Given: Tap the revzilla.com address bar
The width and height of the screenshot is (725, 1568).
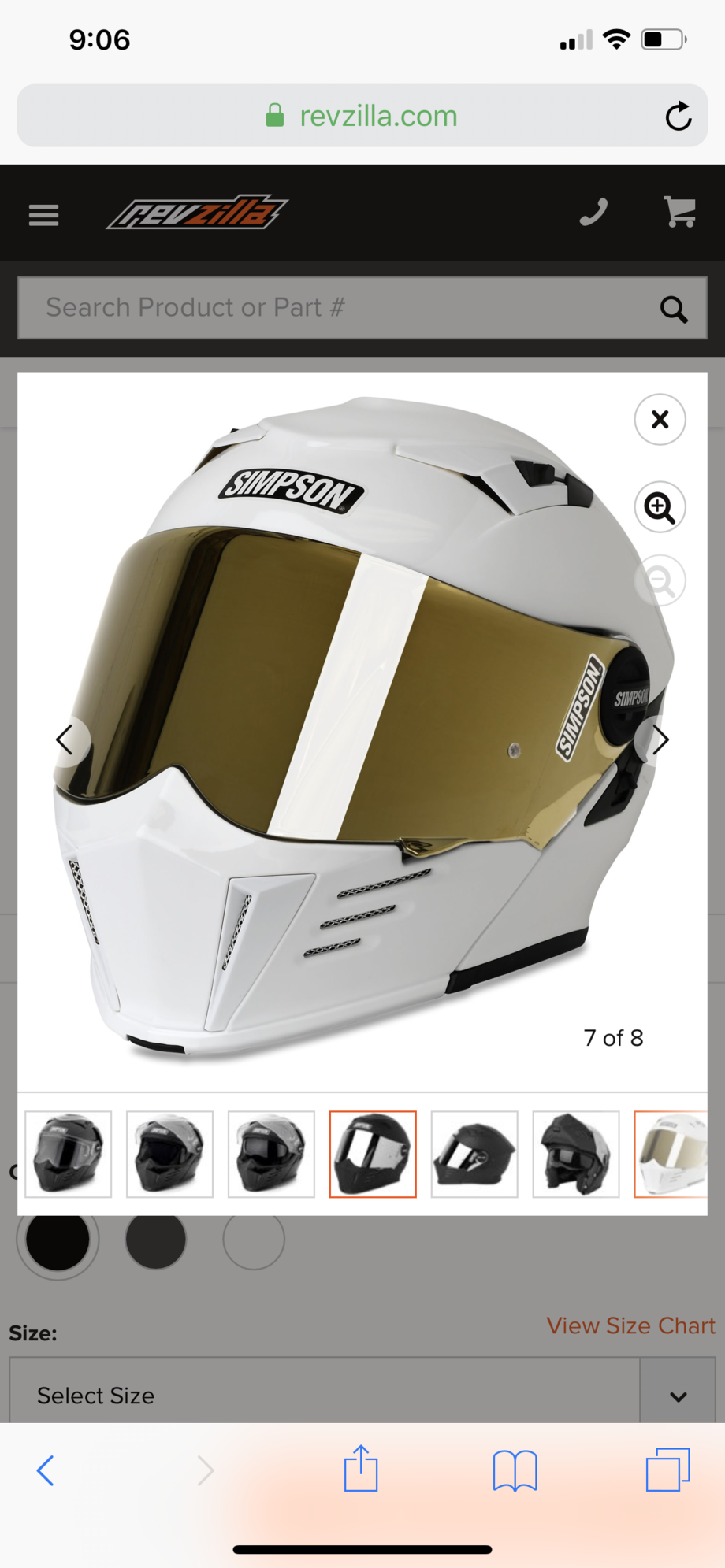Looking at the screenshot, I should (x=362, y=117).
